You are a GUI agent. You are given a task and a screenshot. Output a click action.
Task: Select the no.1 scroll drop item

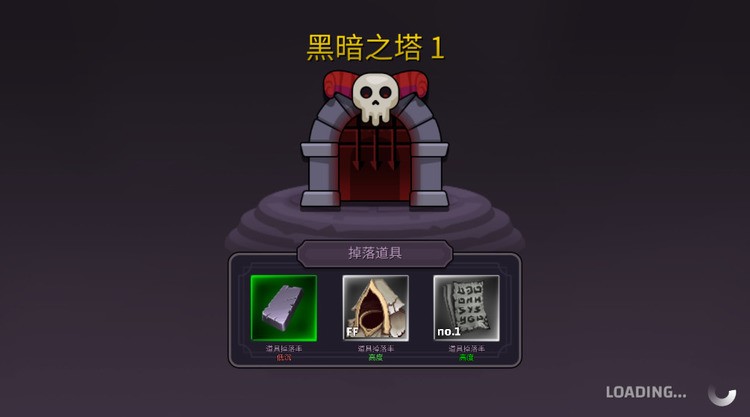point(466,308)
